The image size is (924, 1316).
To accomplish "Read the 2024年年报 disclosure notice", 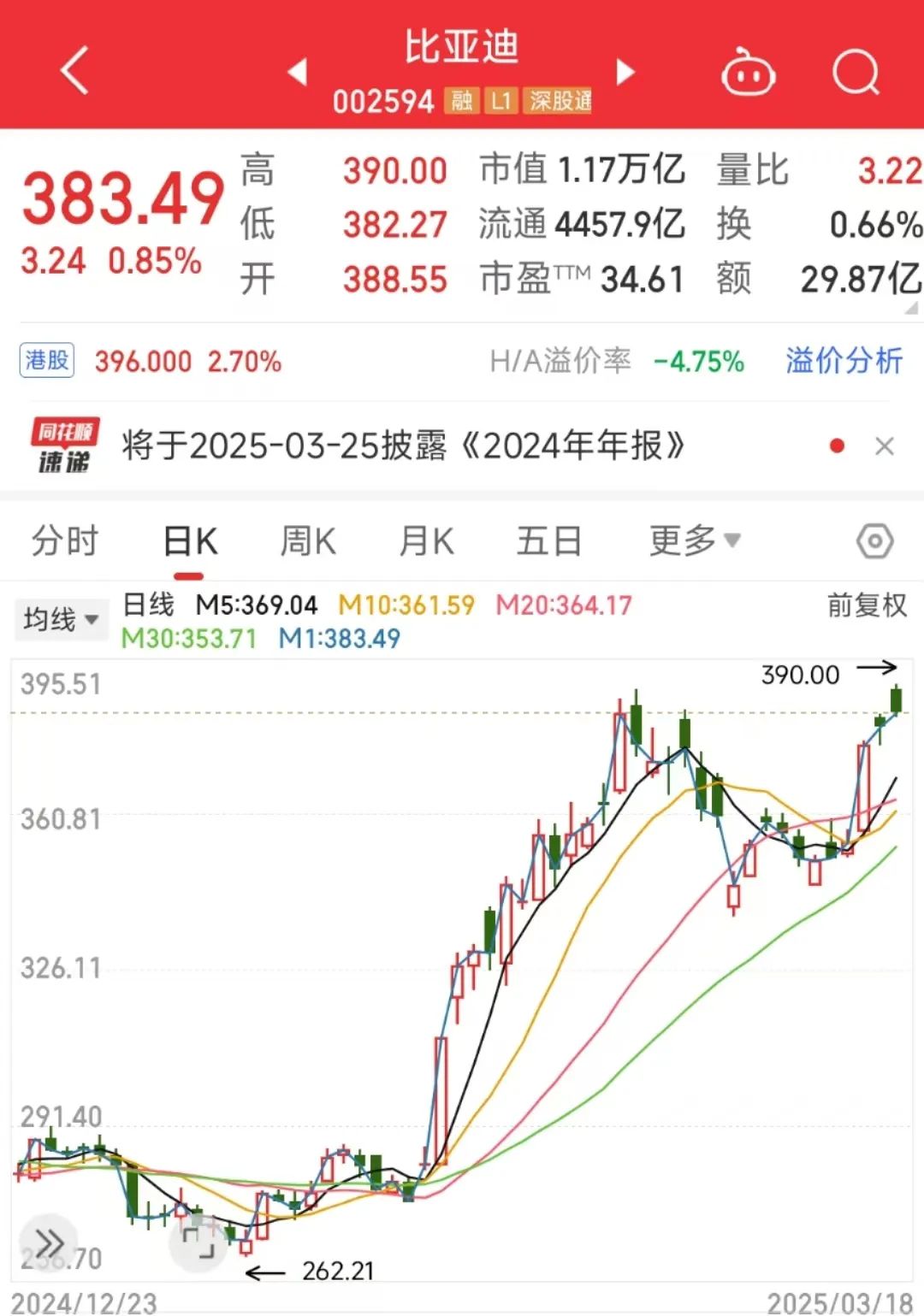I will [x=402, y=446].
